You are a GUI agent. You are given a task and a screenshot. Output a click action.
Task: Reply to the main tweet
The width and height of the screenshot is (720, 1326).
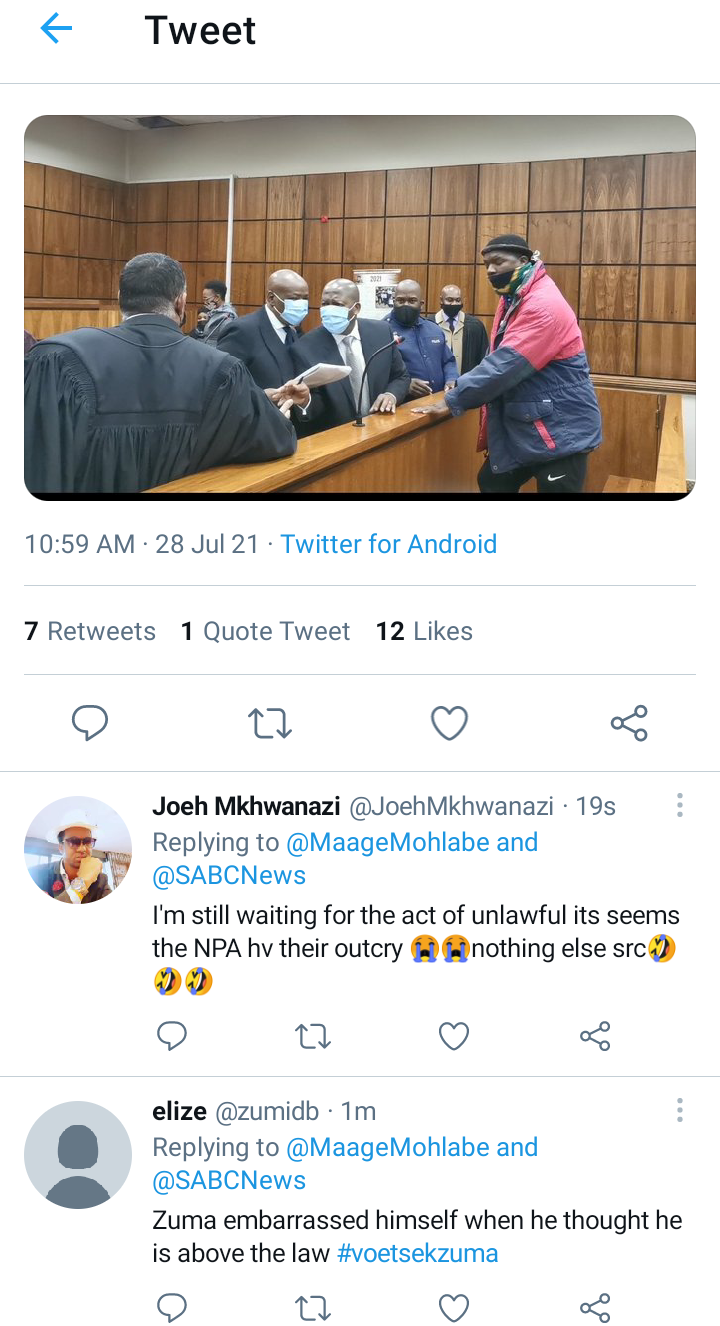pyautogui.click(x=90, y=722)
